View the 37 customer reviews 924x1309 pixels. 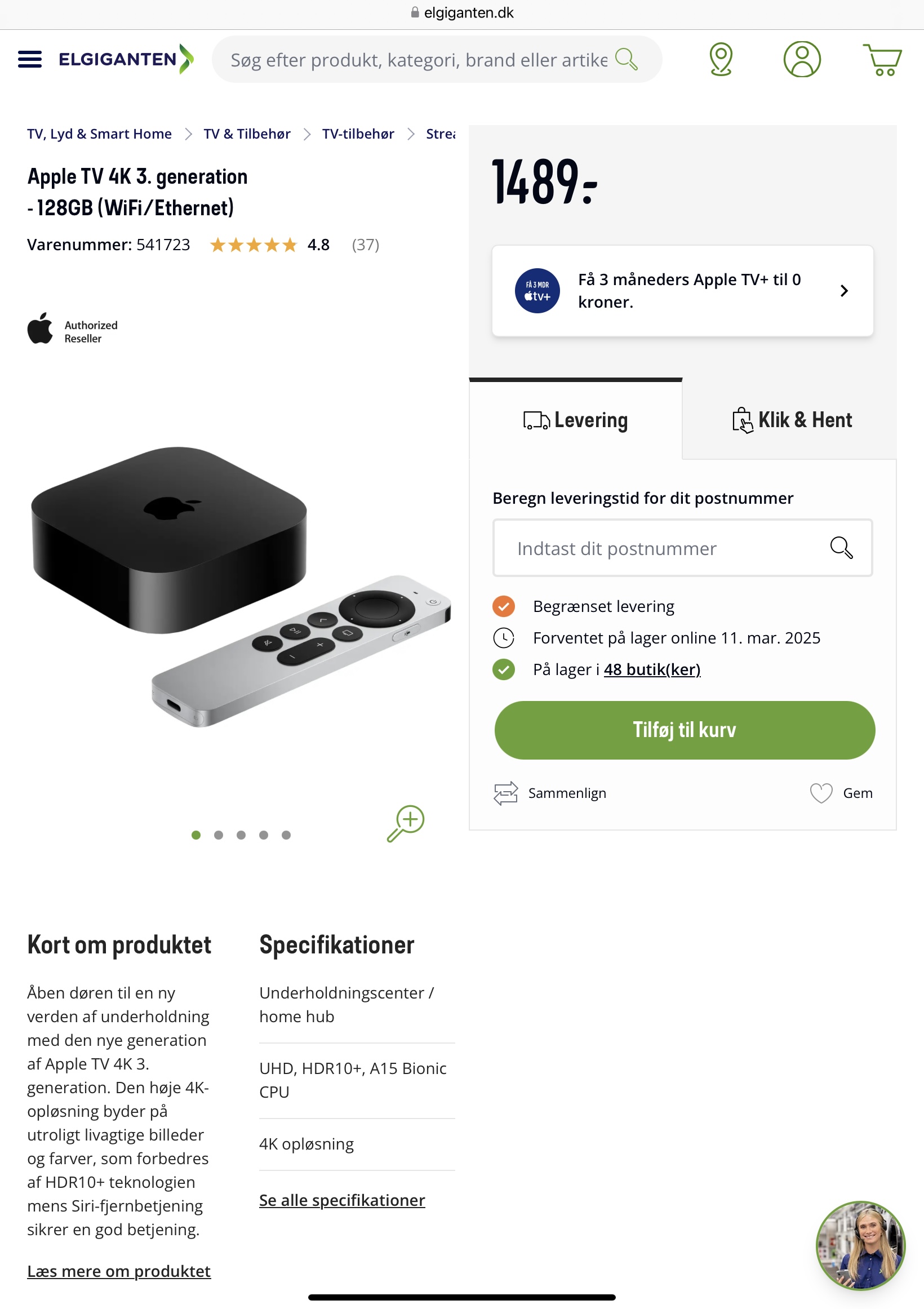(366, 245)
